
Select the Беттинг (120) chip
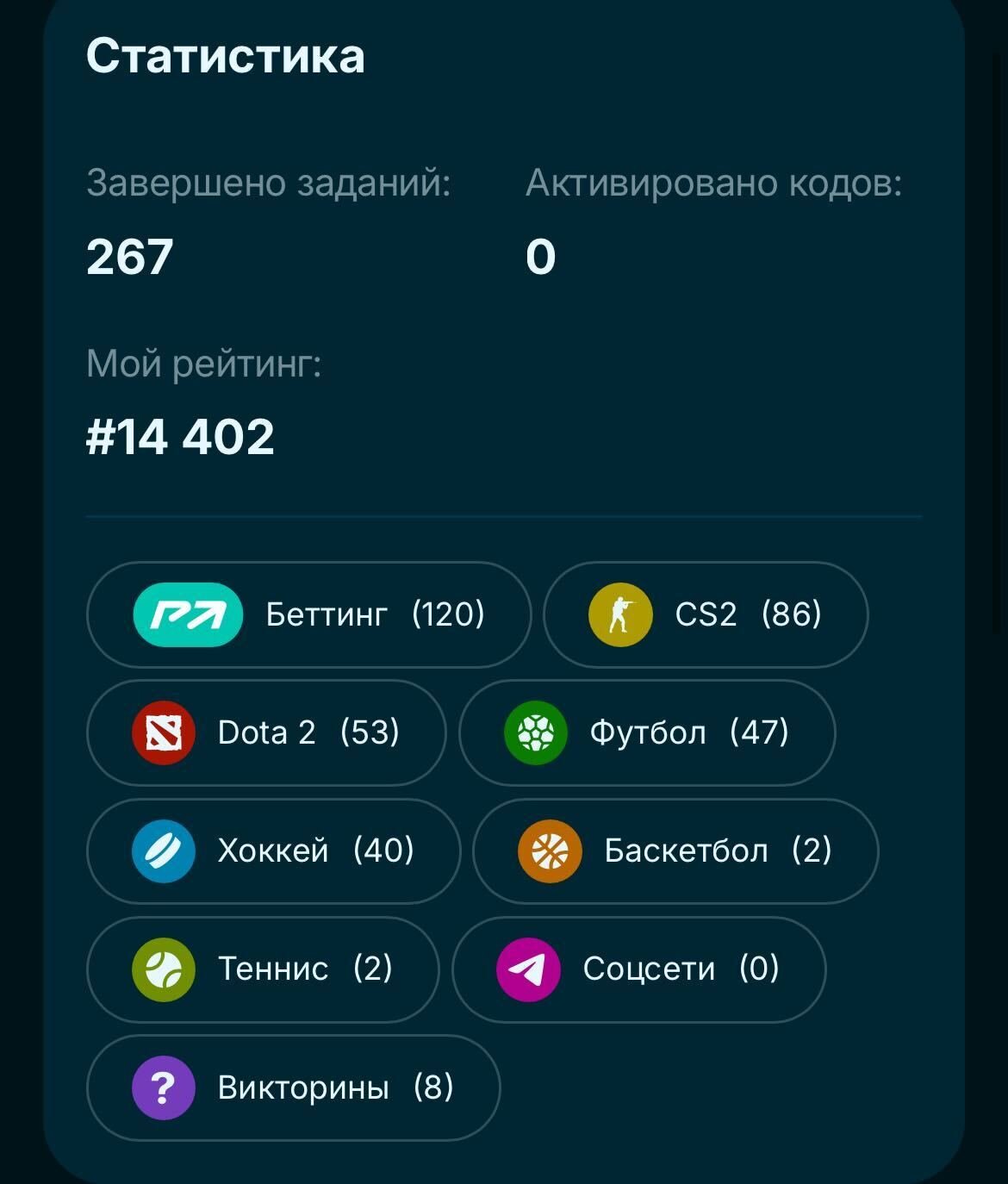click(x=308, y=614)
